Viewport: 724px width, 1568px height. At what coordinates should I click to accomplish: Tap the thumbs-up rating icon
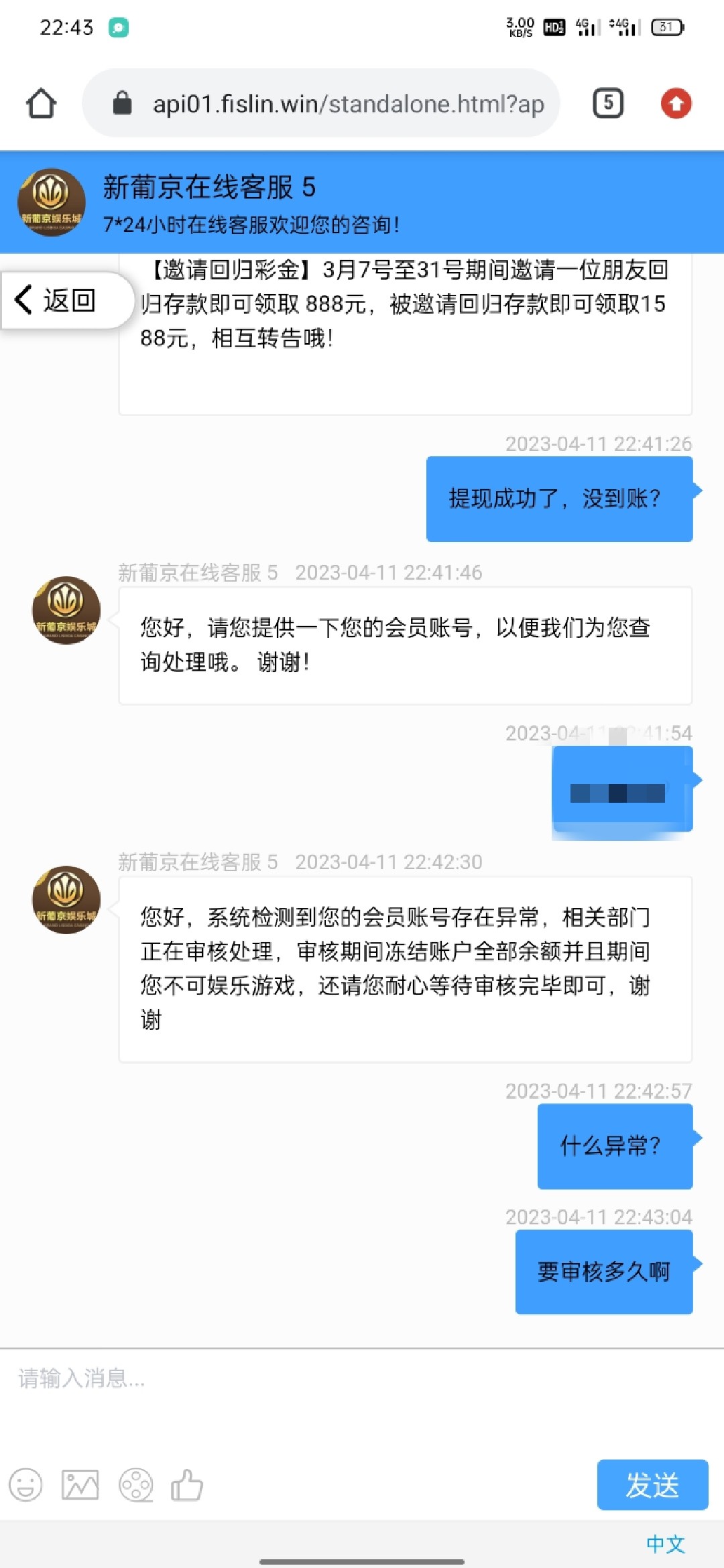coord(187,1485)
